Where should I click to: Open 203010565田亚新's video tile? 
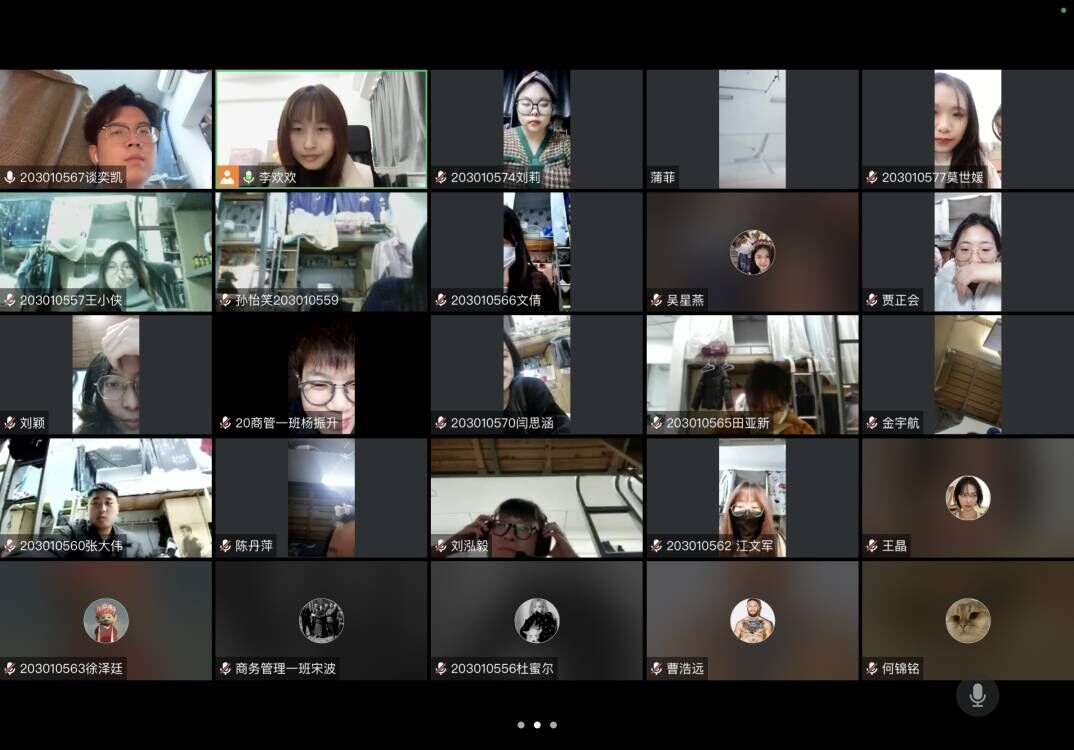[x=752, y=375]
